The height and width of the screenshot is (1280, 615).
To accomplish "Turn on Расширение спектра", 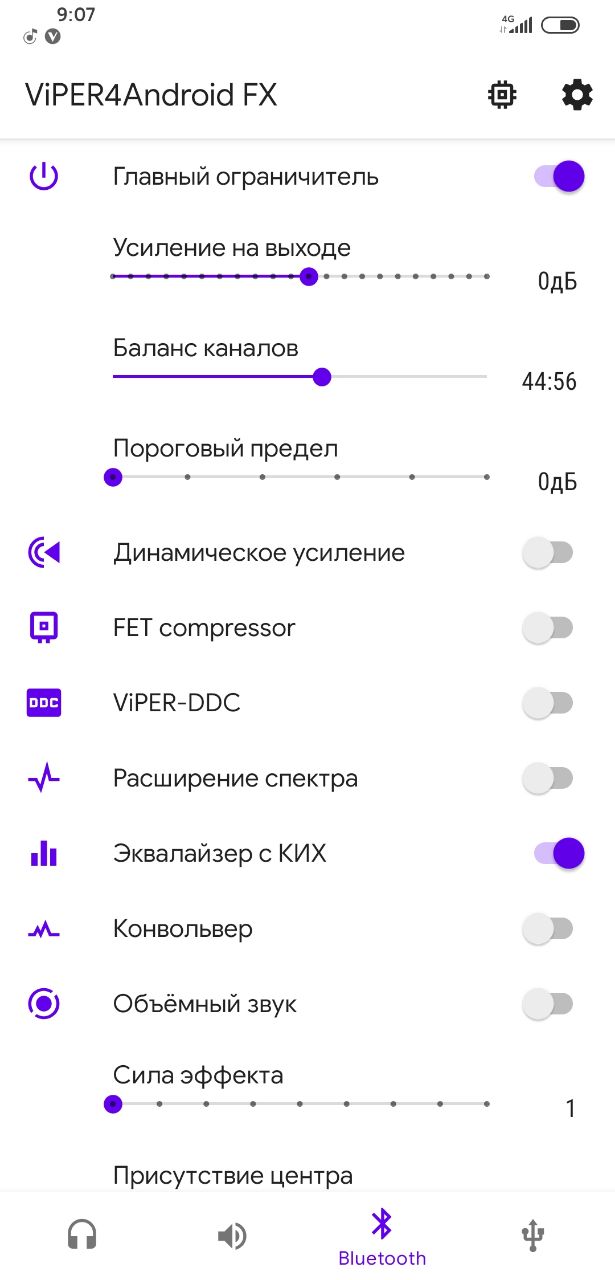I will pyautogui.click(x=548, y=778).
